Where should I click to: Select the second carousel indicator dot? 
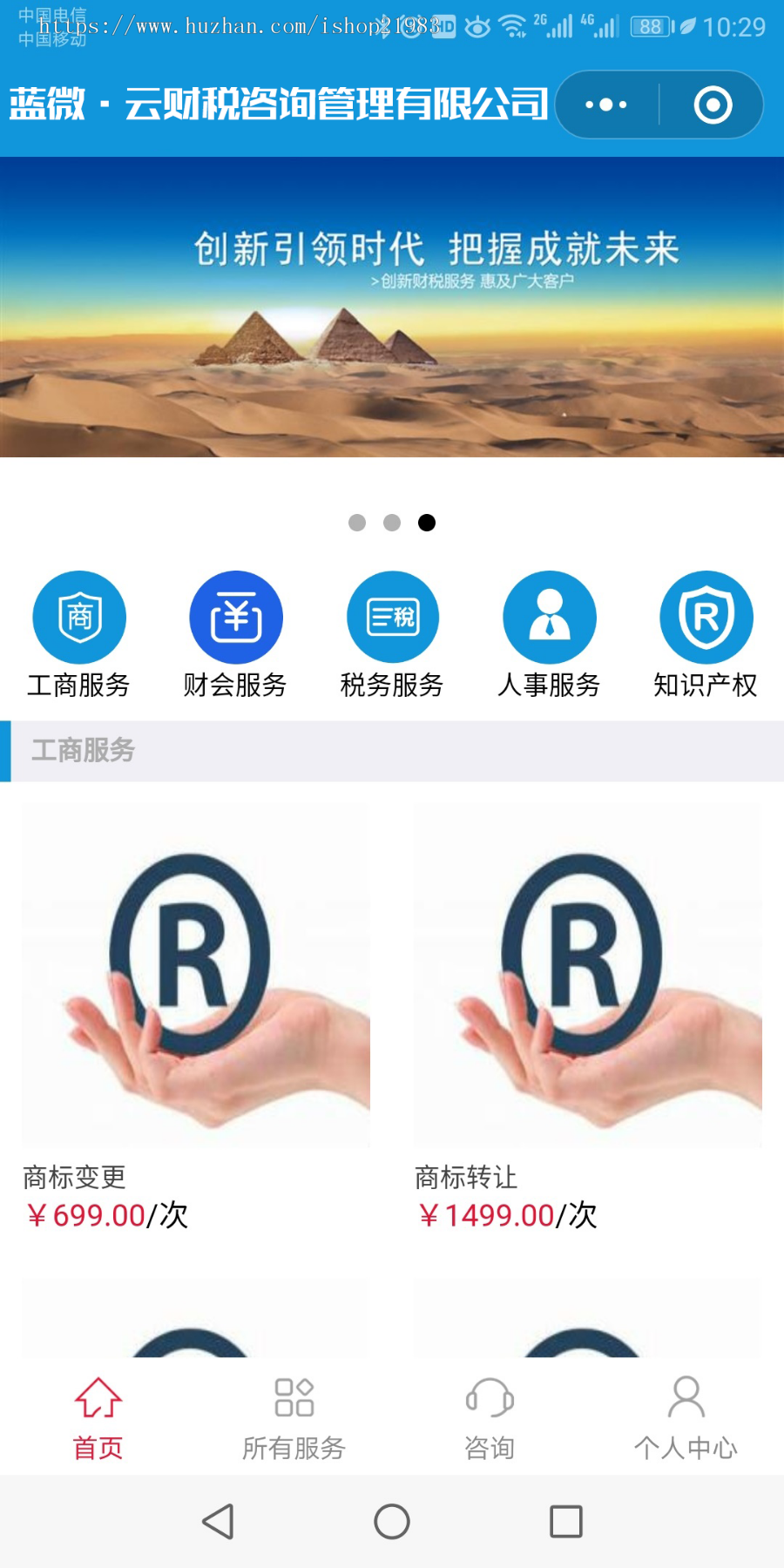[392, 523]
